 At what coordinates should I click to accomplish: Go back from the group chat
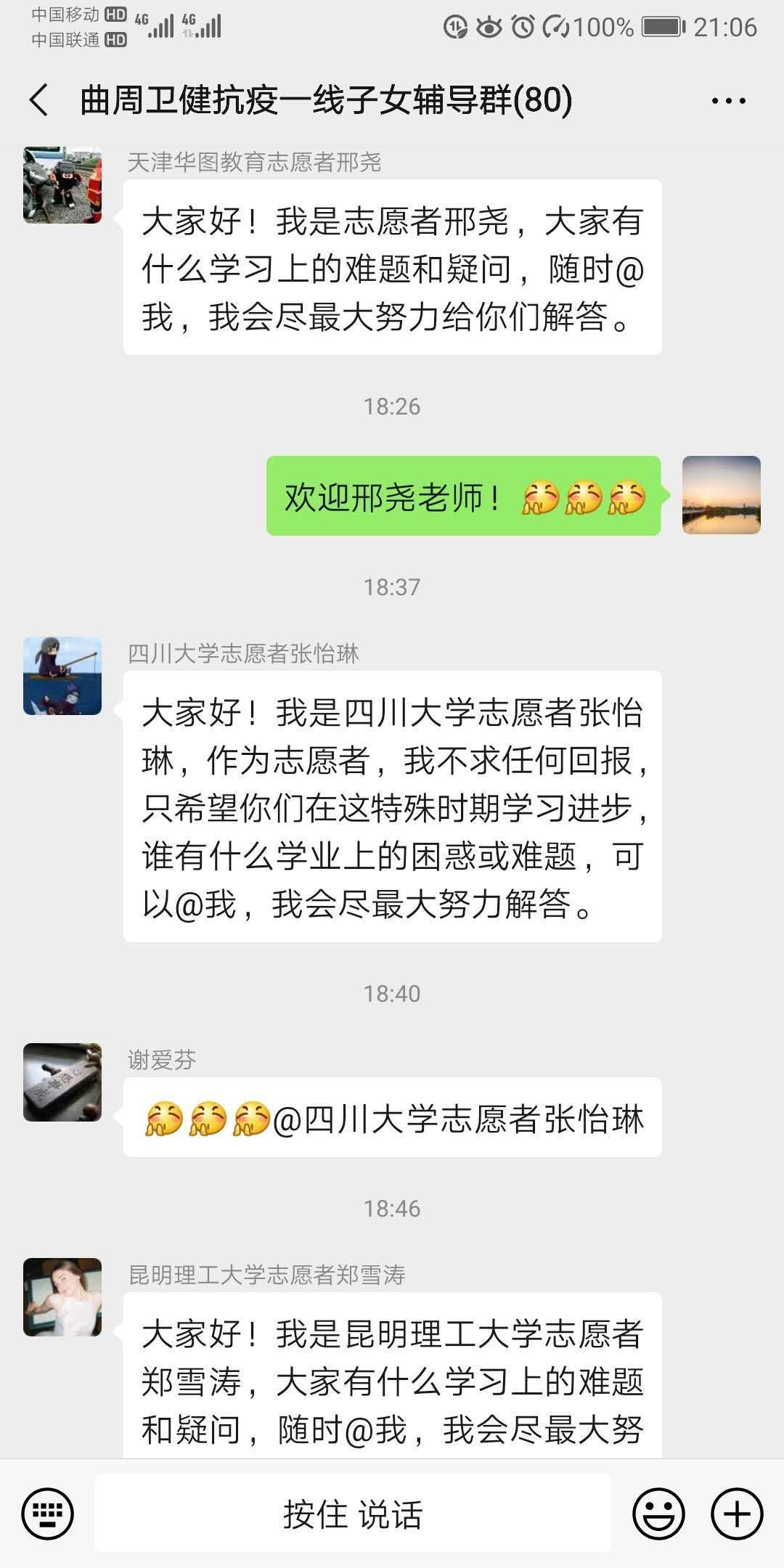[x=39, y=100]
